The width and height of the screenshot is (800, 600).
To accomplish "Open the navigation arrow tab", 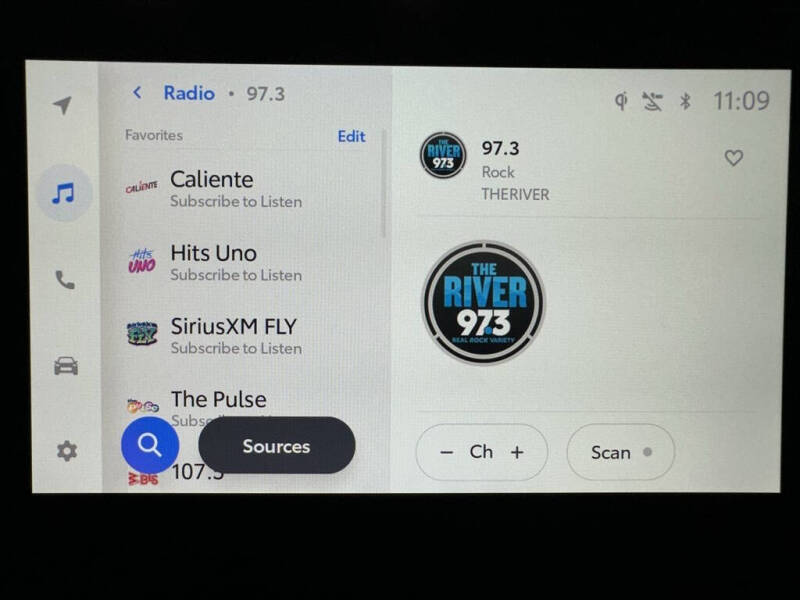I will click(63, 105).
